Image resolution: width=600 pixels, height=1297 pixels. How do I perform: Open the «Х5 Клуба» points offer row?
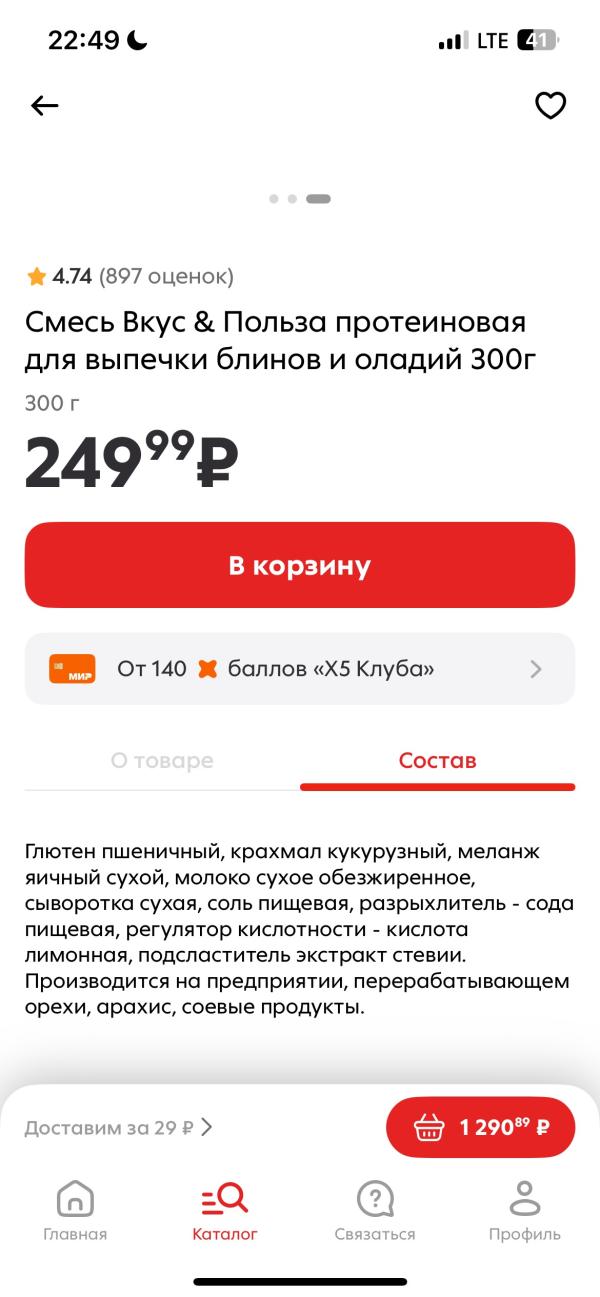[300, 668]
